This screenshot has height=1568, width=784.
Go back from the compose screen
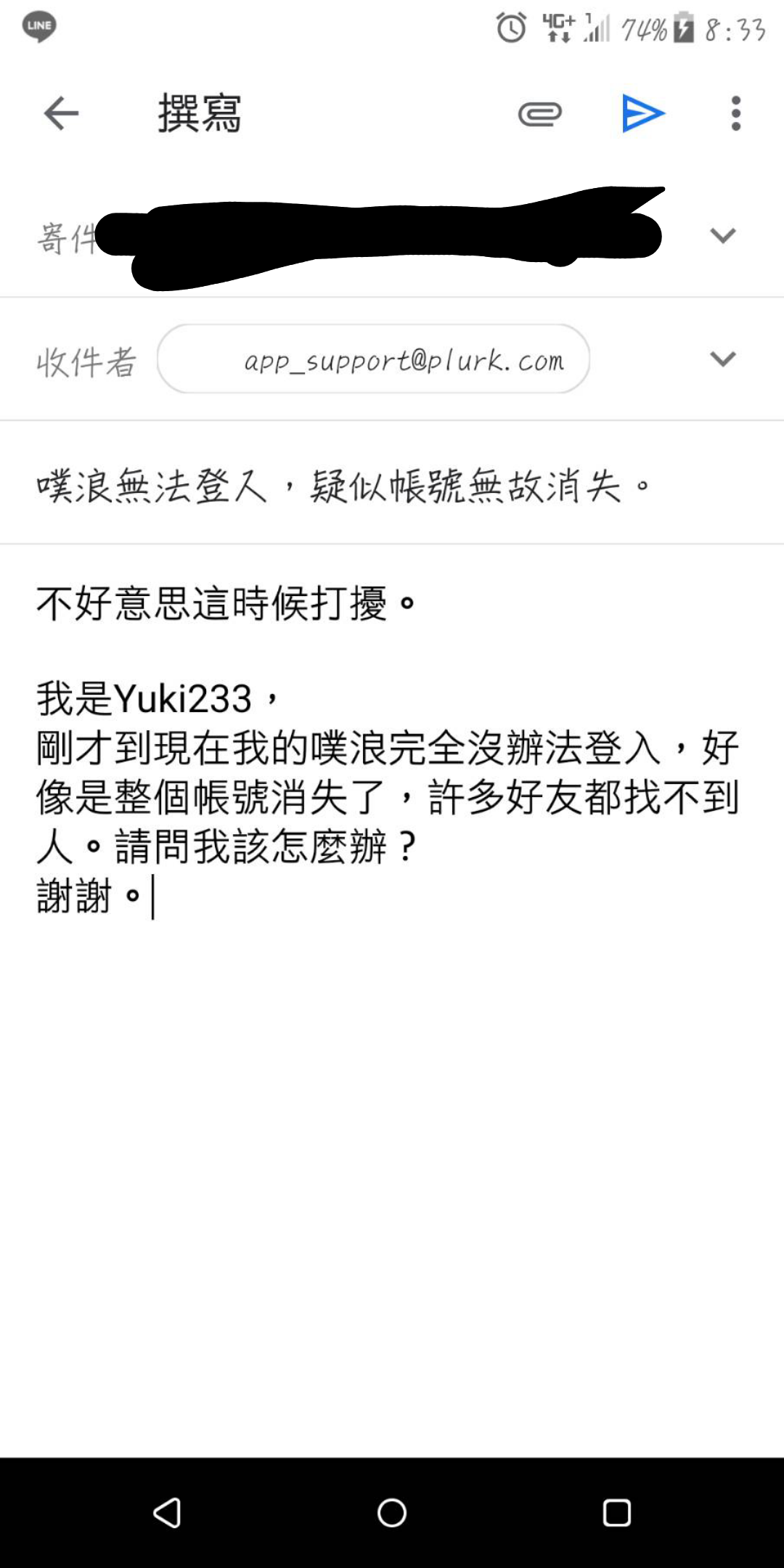61,114
